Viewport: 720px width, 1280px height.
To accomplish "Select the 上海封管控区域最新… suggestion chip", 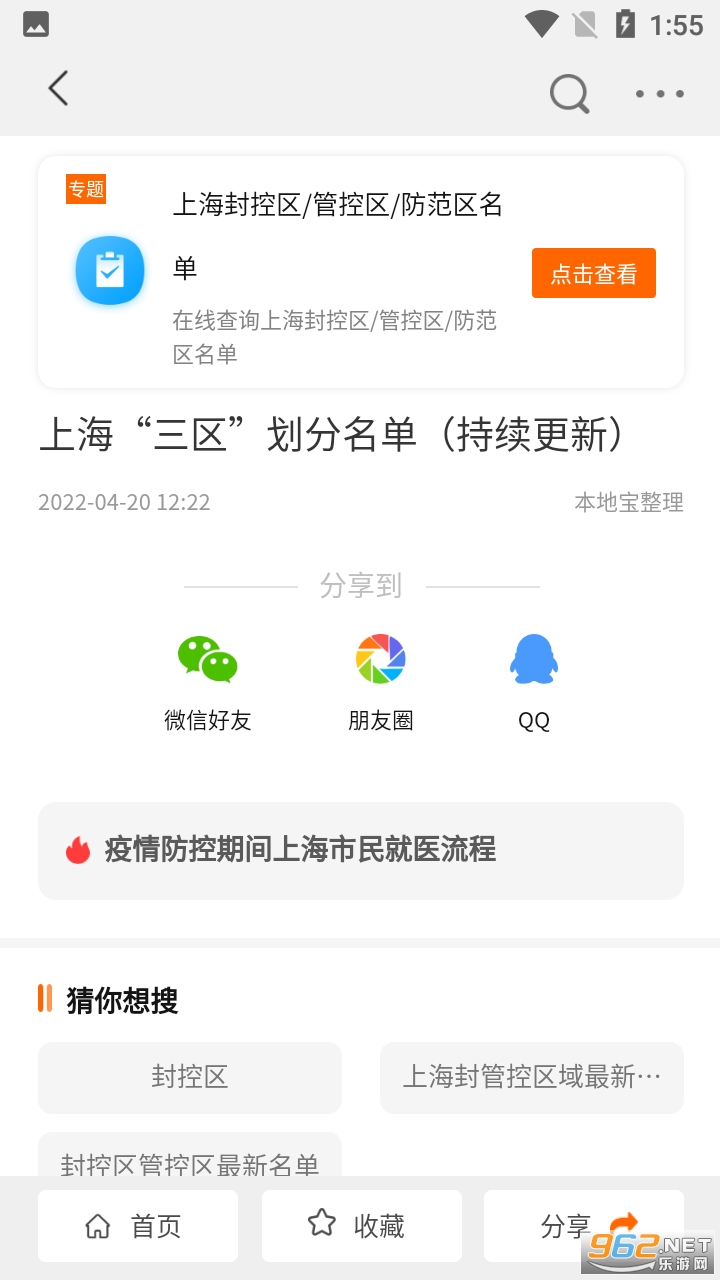I will (x=532, y=1077).
